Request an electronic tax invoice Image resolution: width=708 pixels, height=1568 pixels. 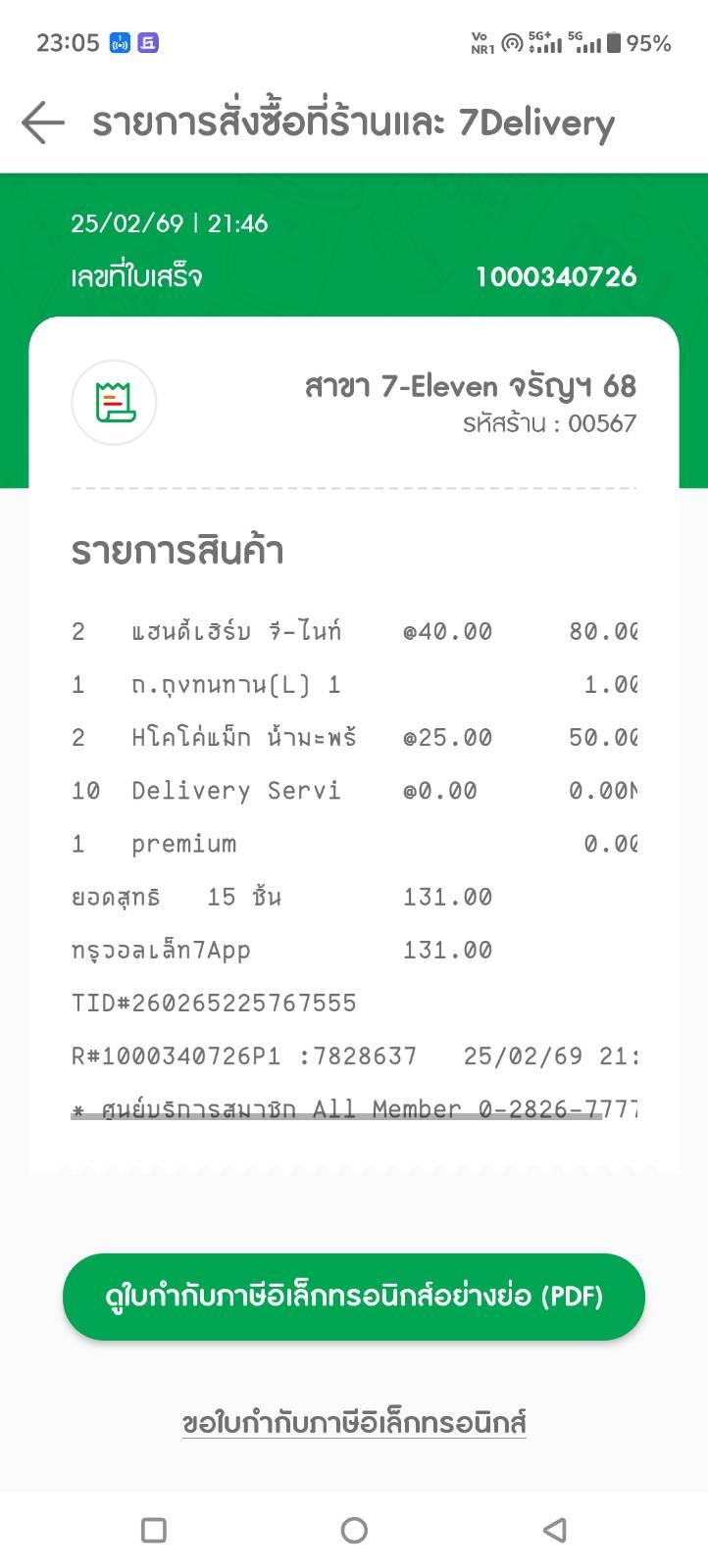354,1422
